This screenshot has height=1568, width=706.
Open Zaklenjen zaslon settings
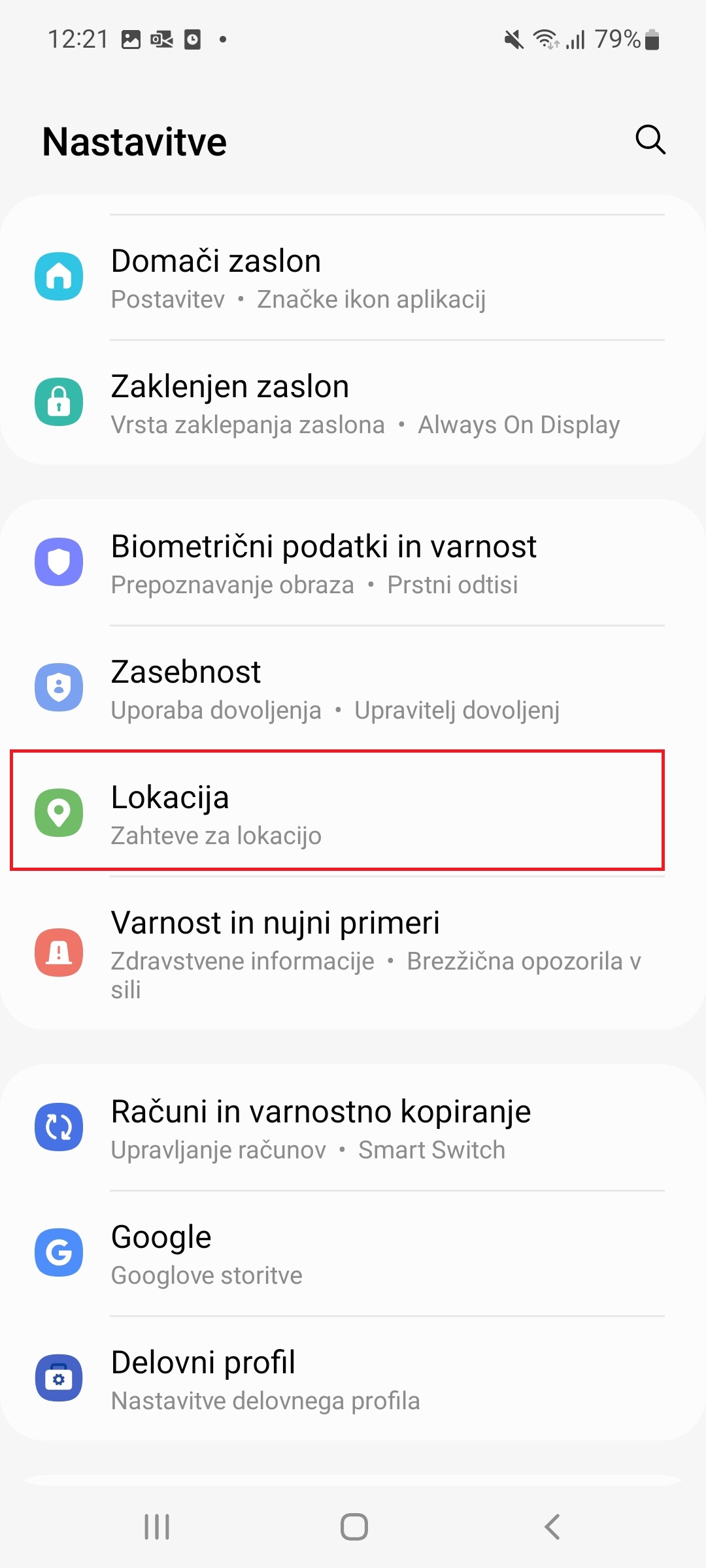pos(353,402)
